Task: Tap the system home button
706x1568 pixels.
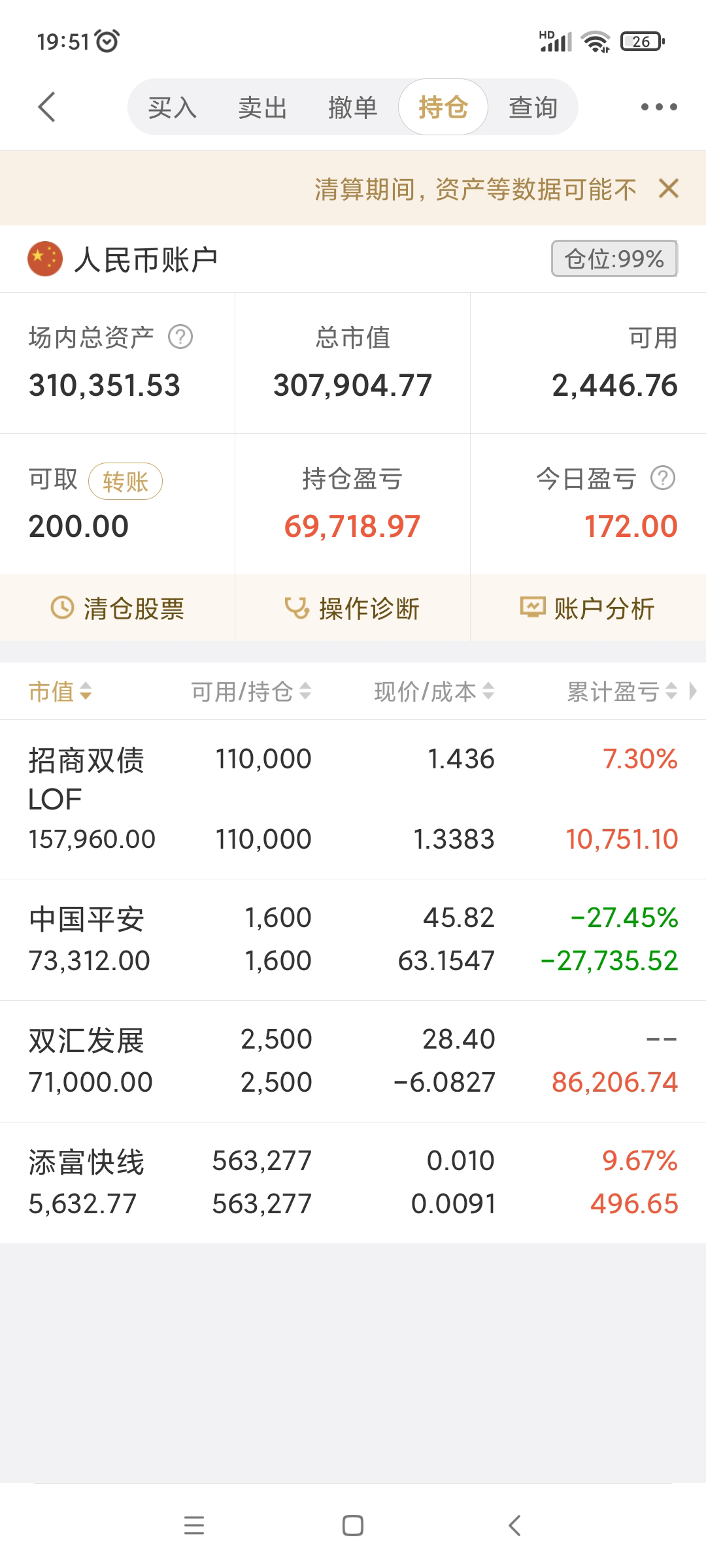Action: click(x=353, y=1526)
